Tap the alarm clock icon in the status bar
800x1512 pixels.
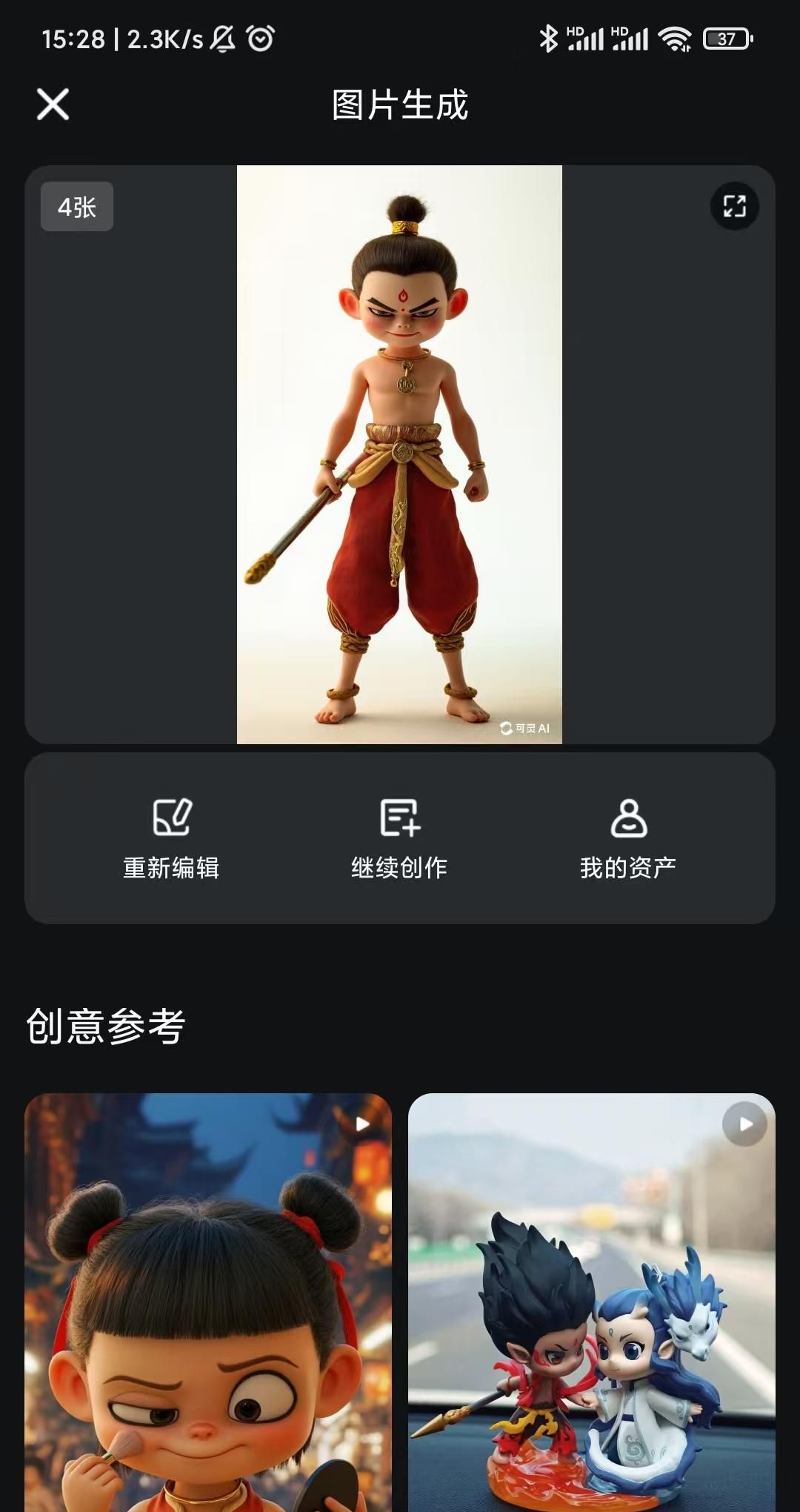point(261,39)
